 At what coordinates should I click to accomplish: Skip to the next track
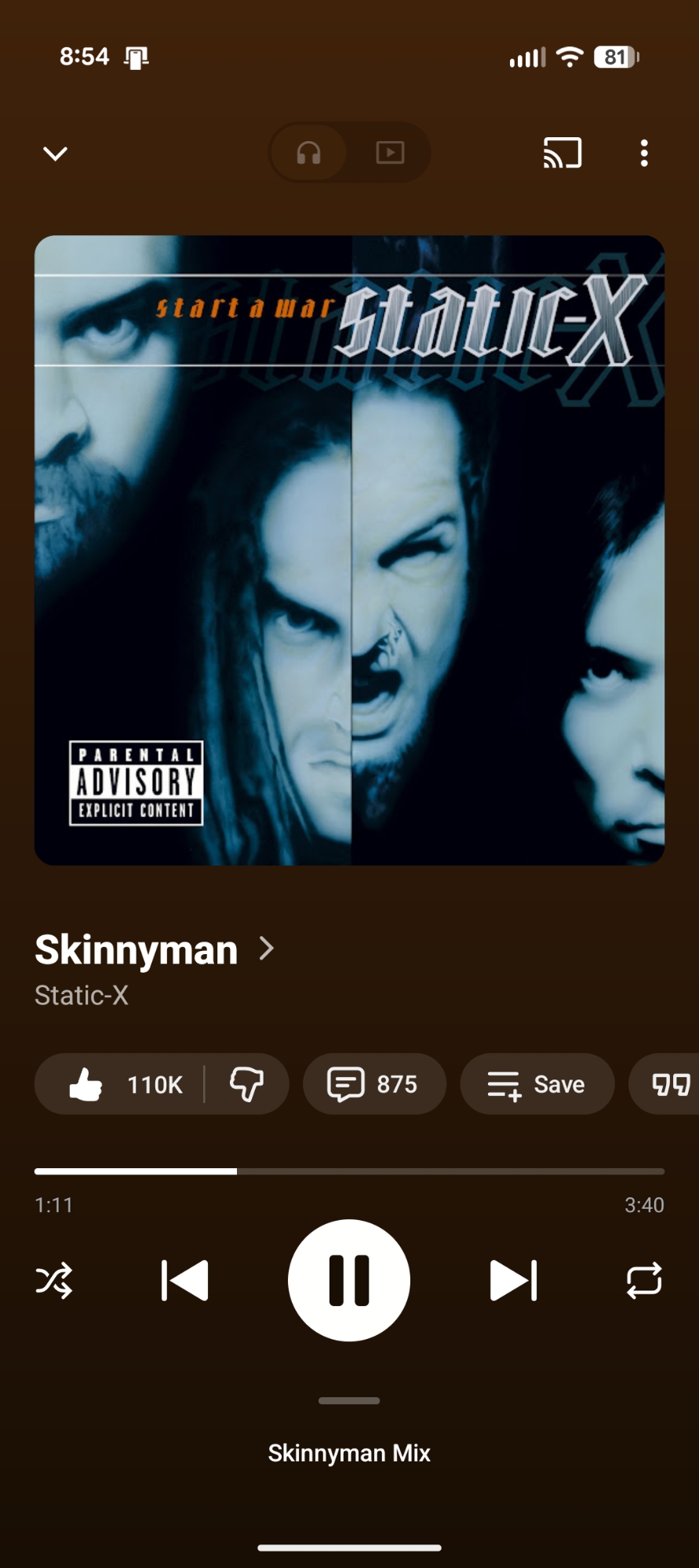[513, 1281]
